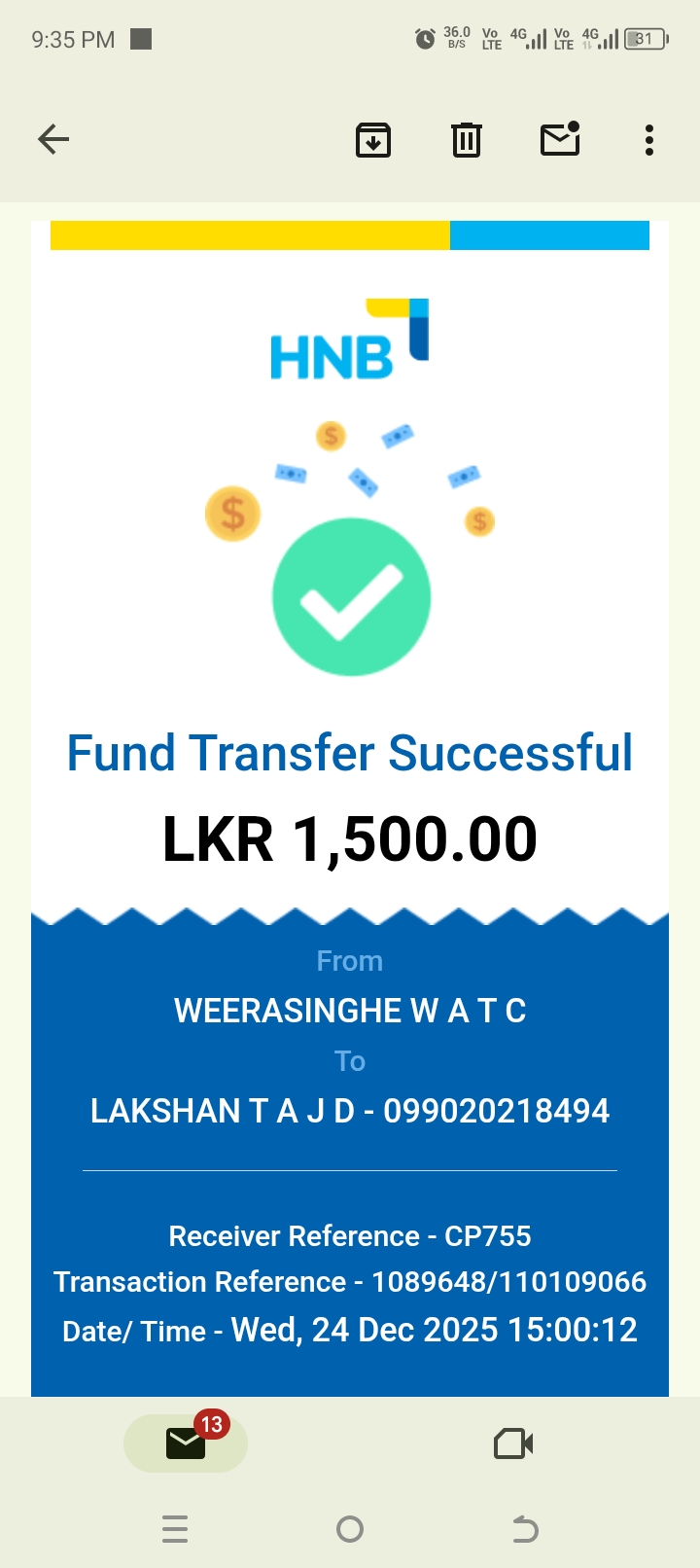Screen dimensions: 700x1568
Task: Delete this email
Action: (467, 140)
